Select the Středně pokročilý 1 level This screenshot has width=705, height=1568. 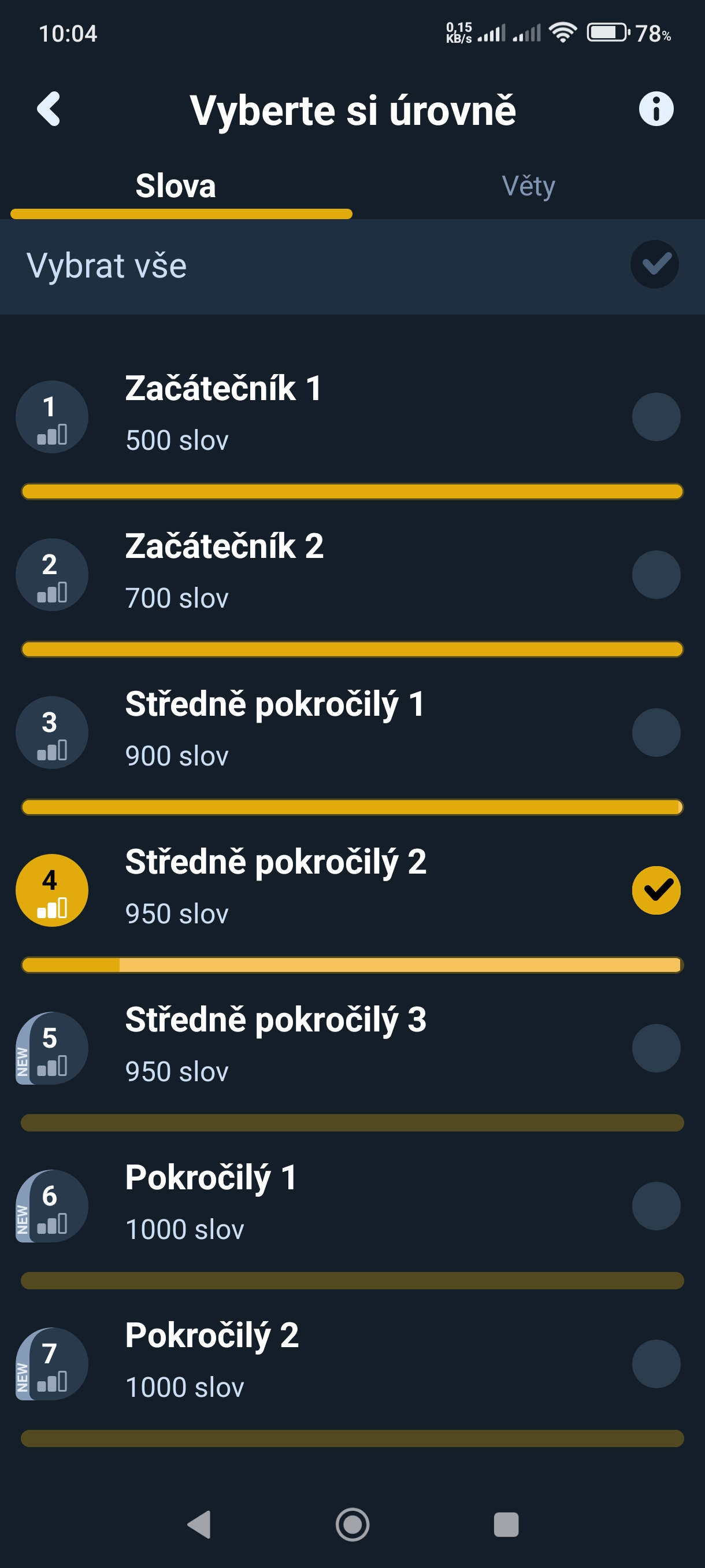pyautogui.click(x=656, y=733)
